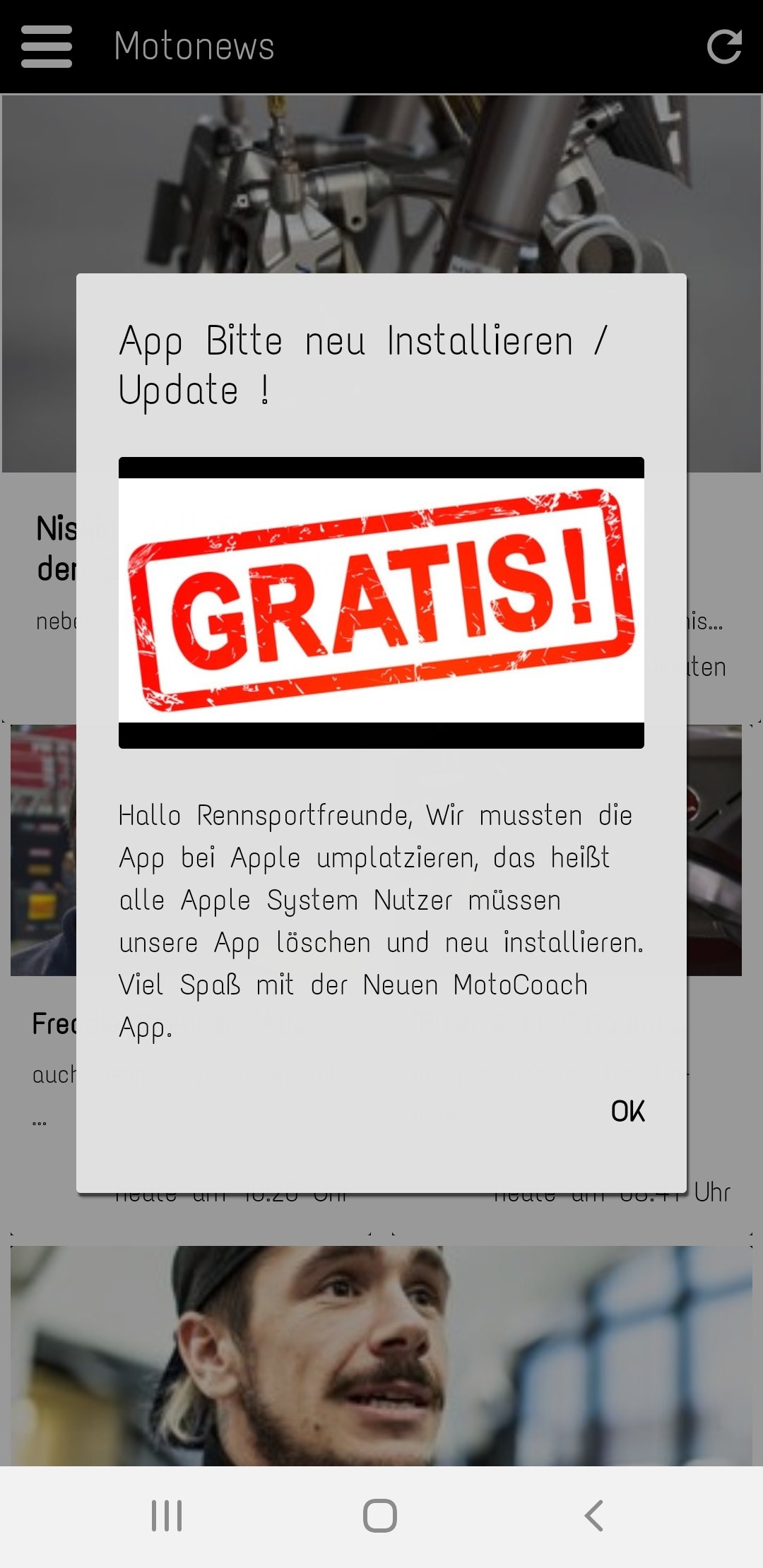Refresh the Motonews feed
763x1568 pixels.
click(x=724, y=47)
